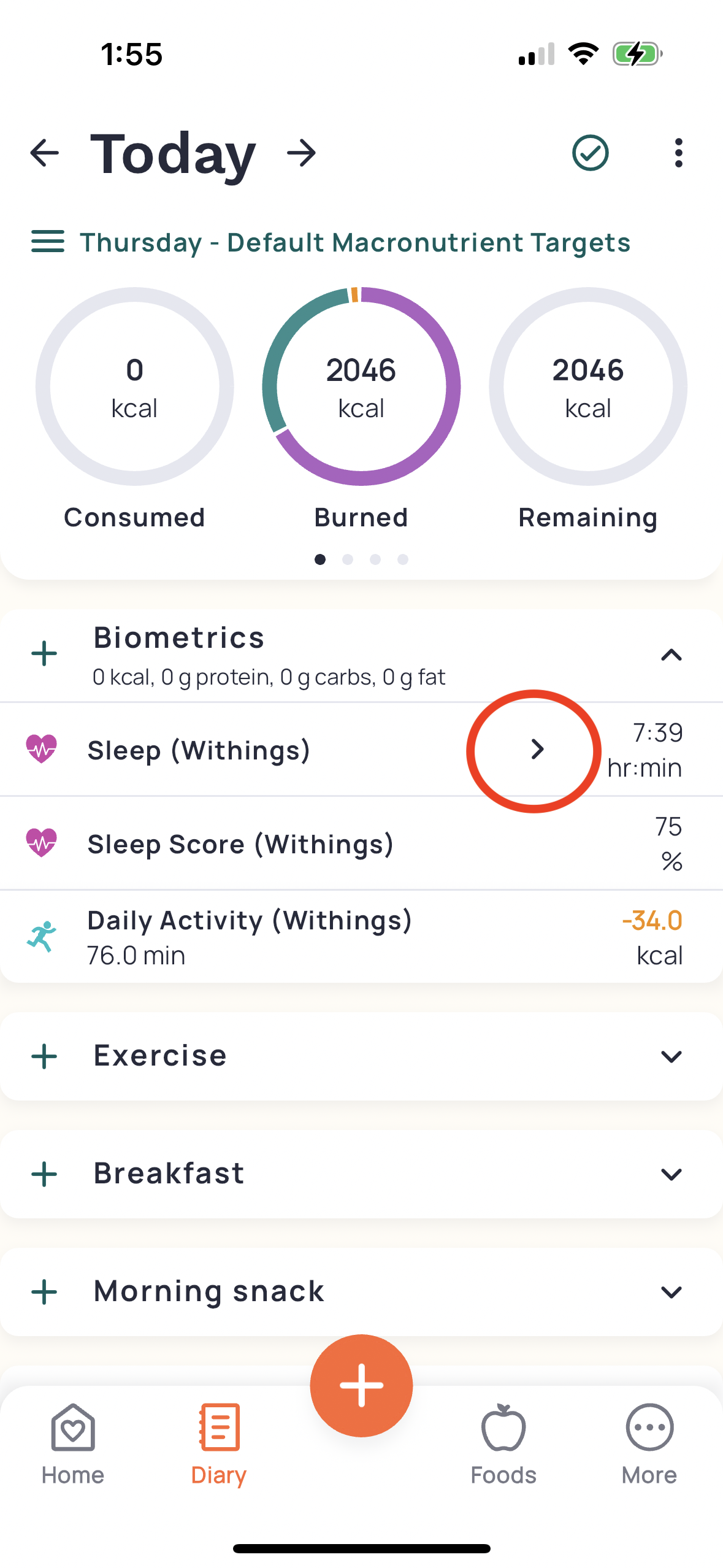Add an exercise entry

tap(44, 1056)
